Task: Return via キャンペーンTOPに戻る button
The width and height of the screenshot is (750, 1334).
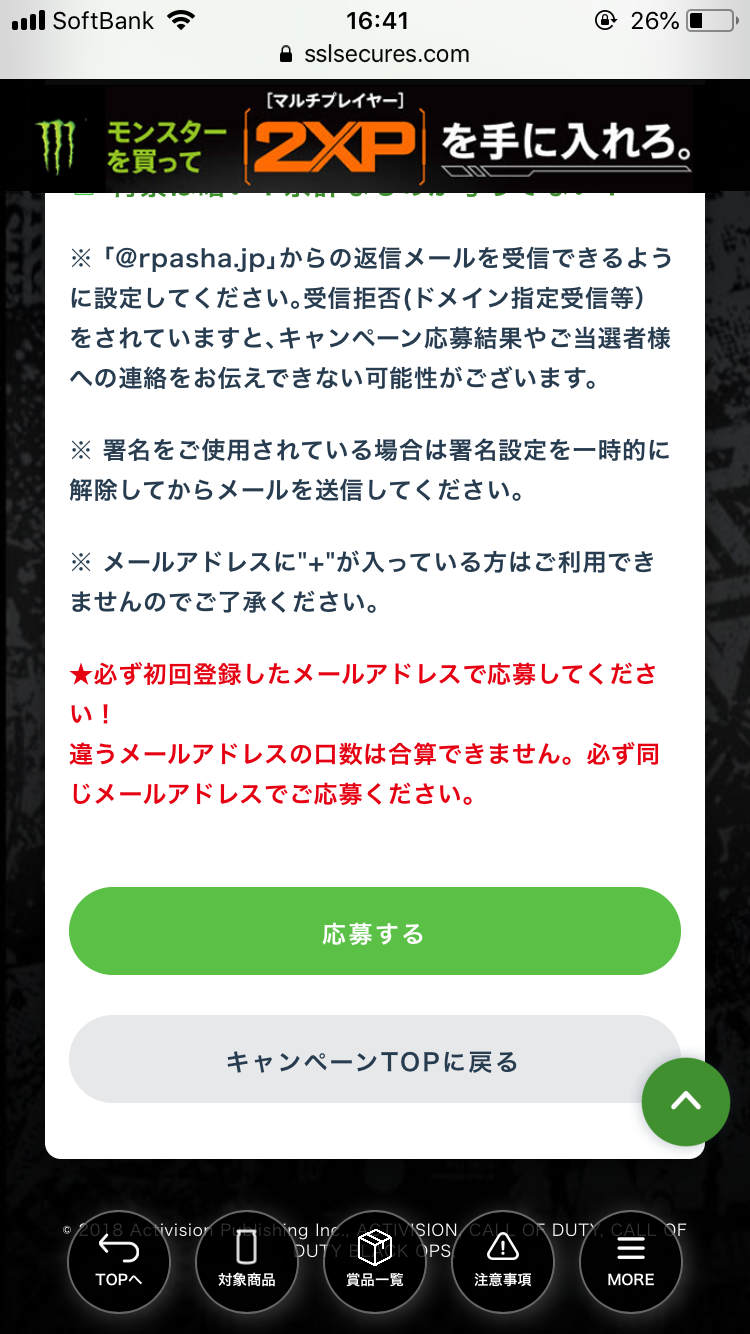Action: [x=375, y=1059]
